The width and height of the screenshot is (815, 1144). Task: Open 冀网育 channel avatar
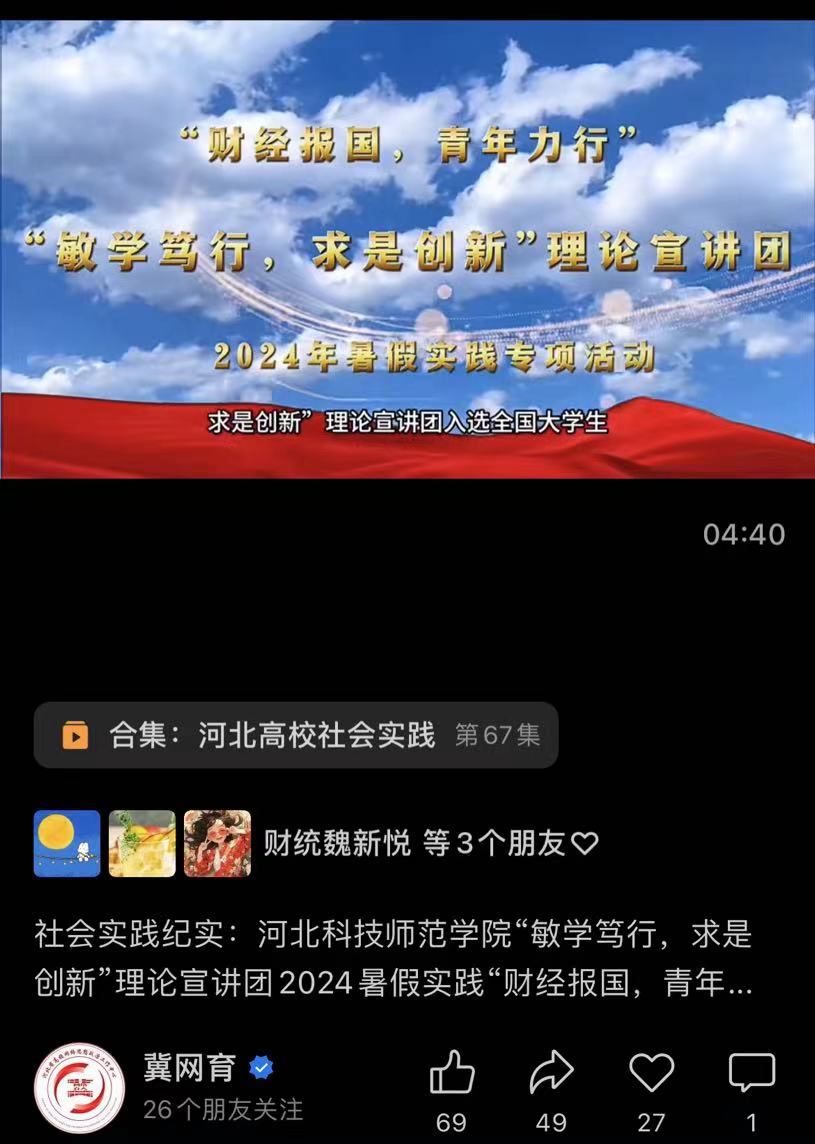tap(79, 1088)
